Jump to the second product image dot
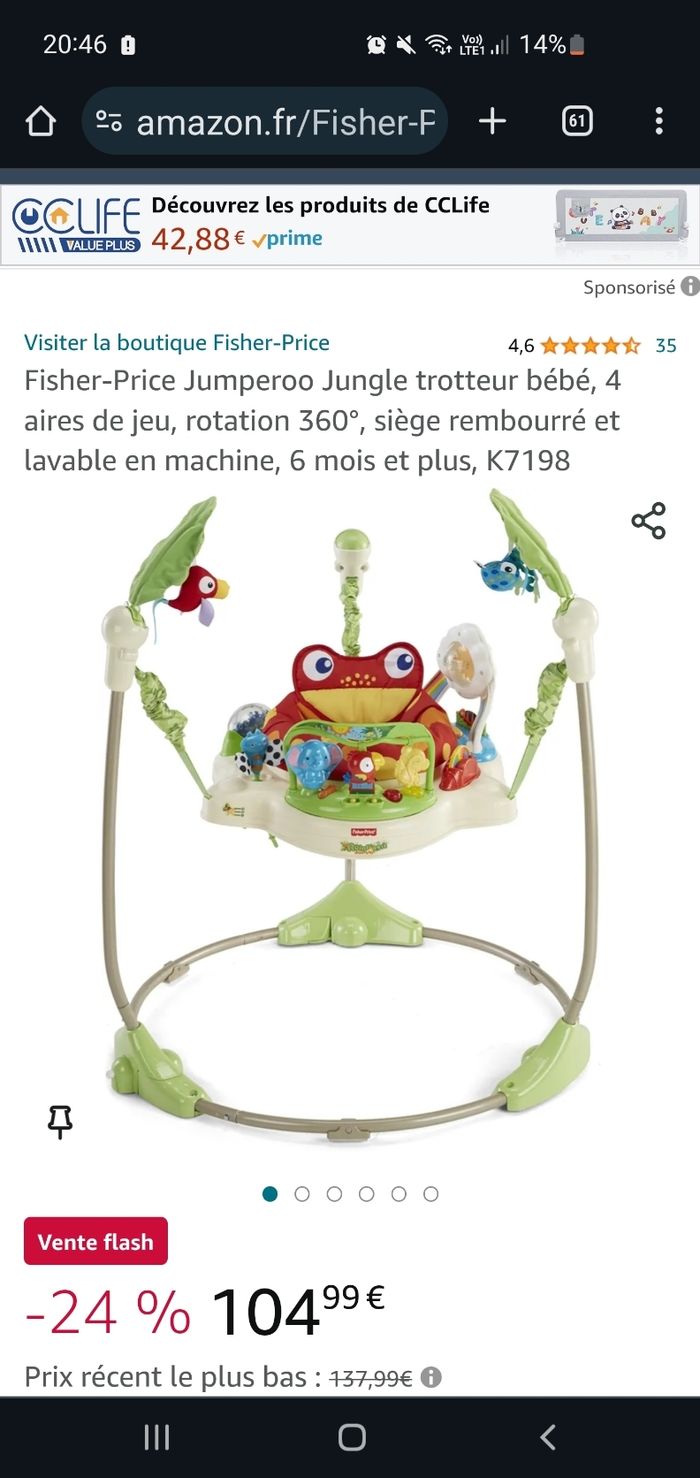The image size is (700, 1478). click(x=302, y=1194)
